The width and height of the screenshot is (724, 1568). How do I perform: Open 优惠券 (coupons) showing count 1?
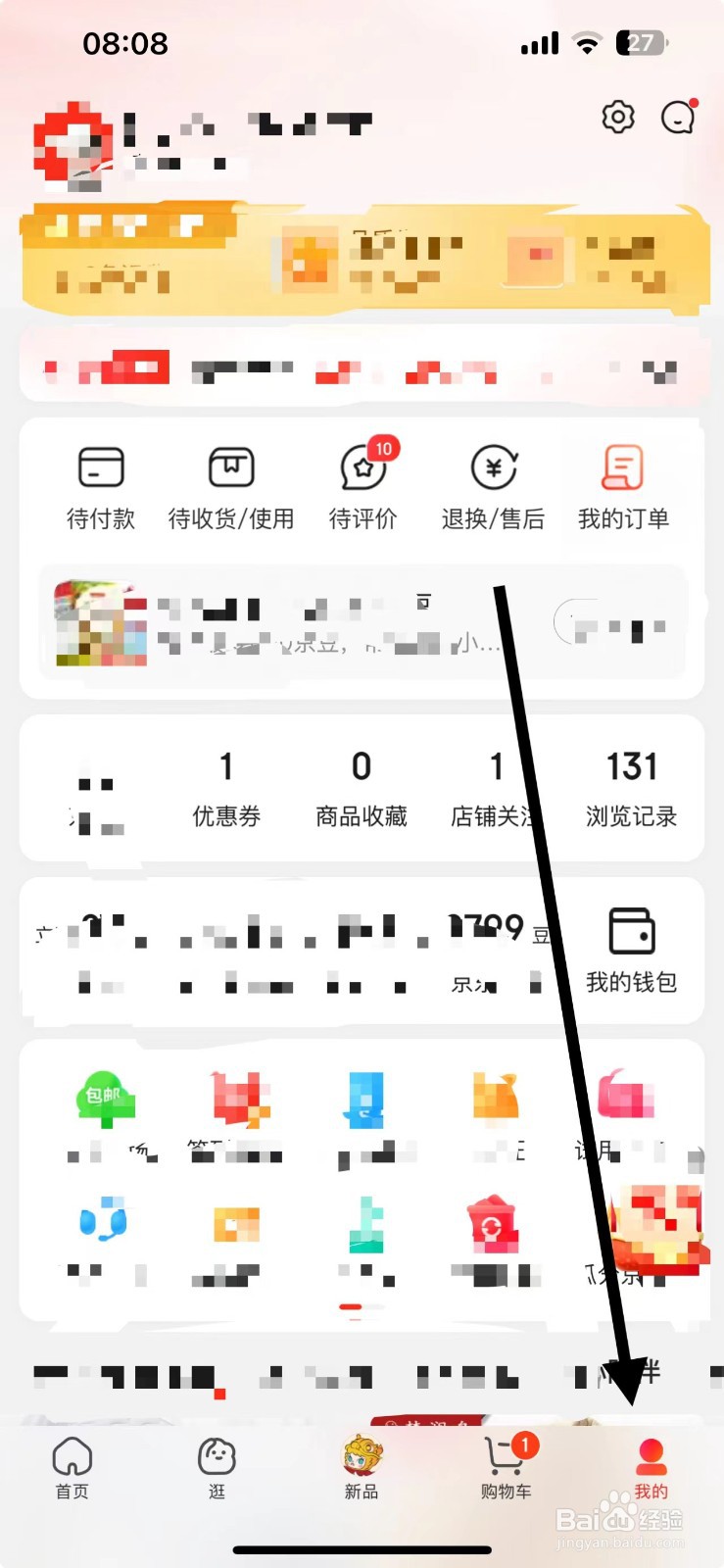click(x=226, y=784)
